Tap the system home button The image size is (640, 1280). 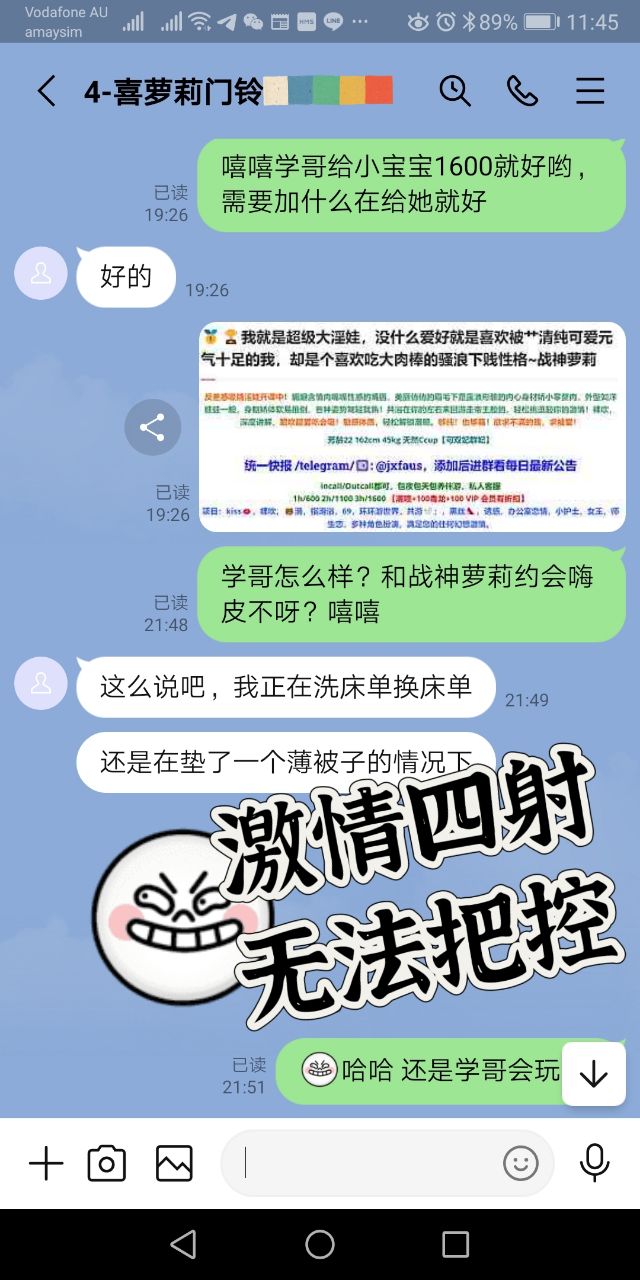[x=320, y=1244]
